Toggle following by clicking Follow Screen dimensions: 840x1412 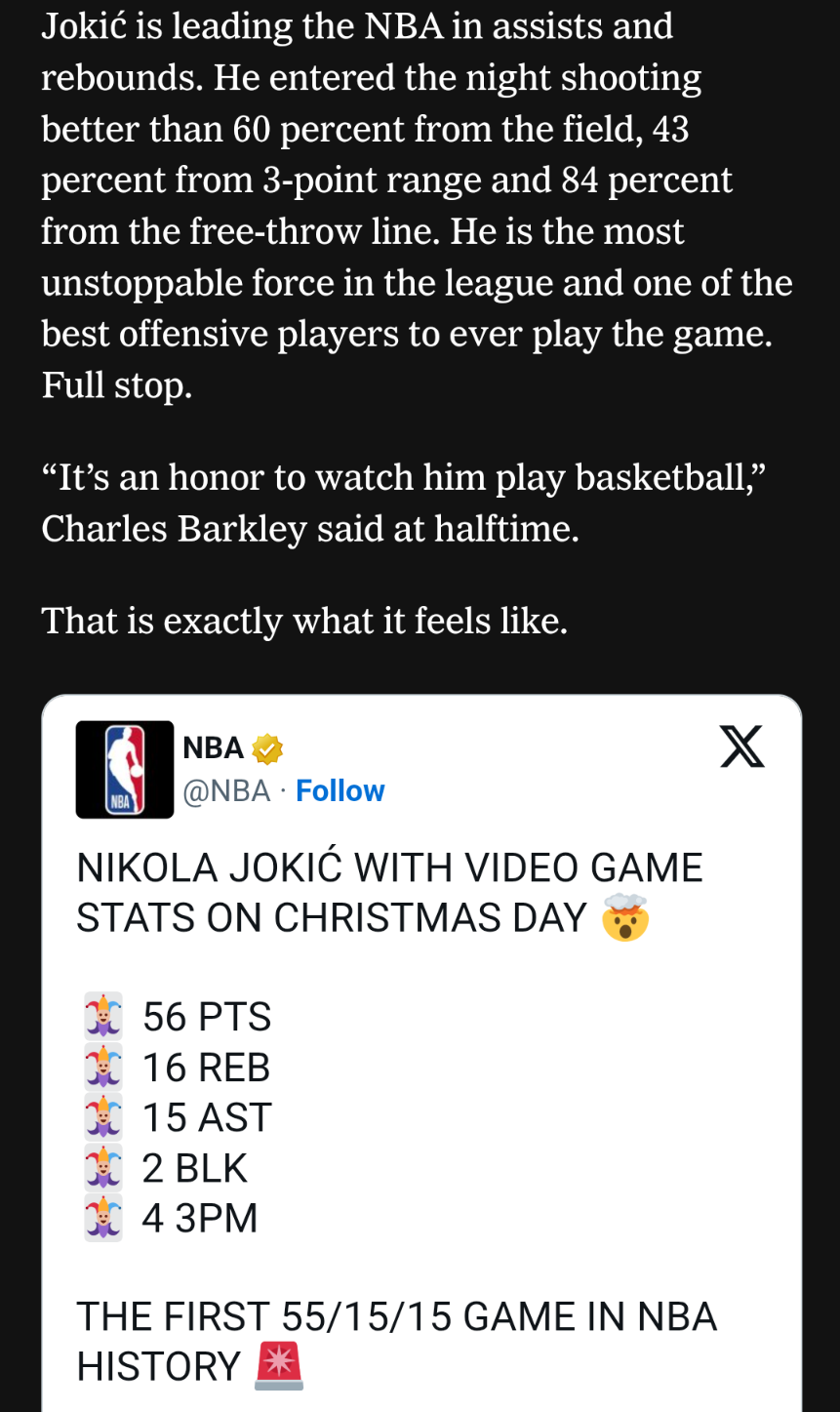point(340,791)
